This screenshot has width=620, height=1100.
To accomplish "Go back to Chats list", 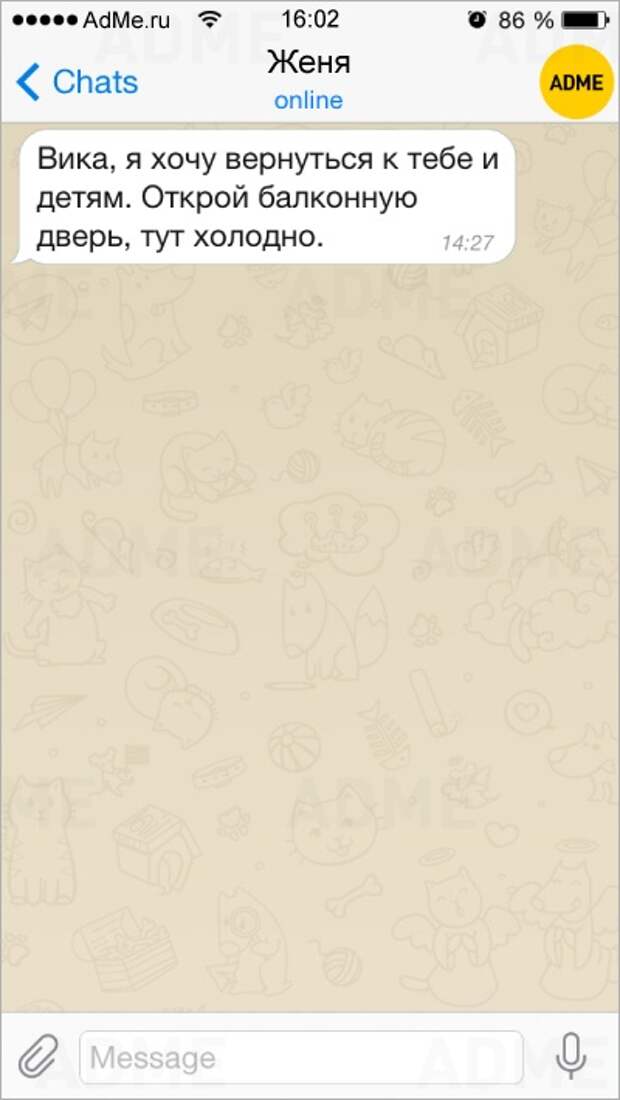I will 76,82.
